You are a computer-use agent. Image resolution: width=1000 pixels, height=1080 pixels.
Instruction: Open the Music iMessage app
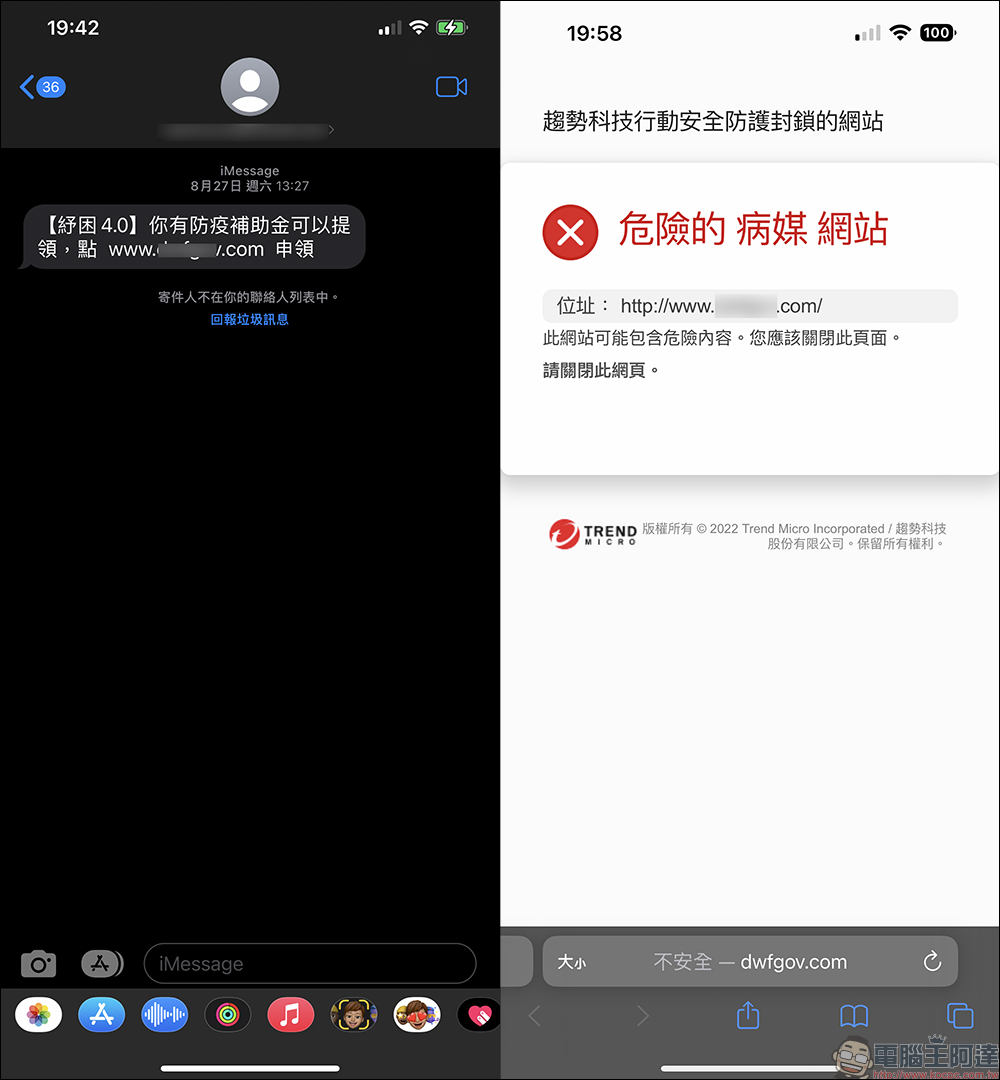290,1015
